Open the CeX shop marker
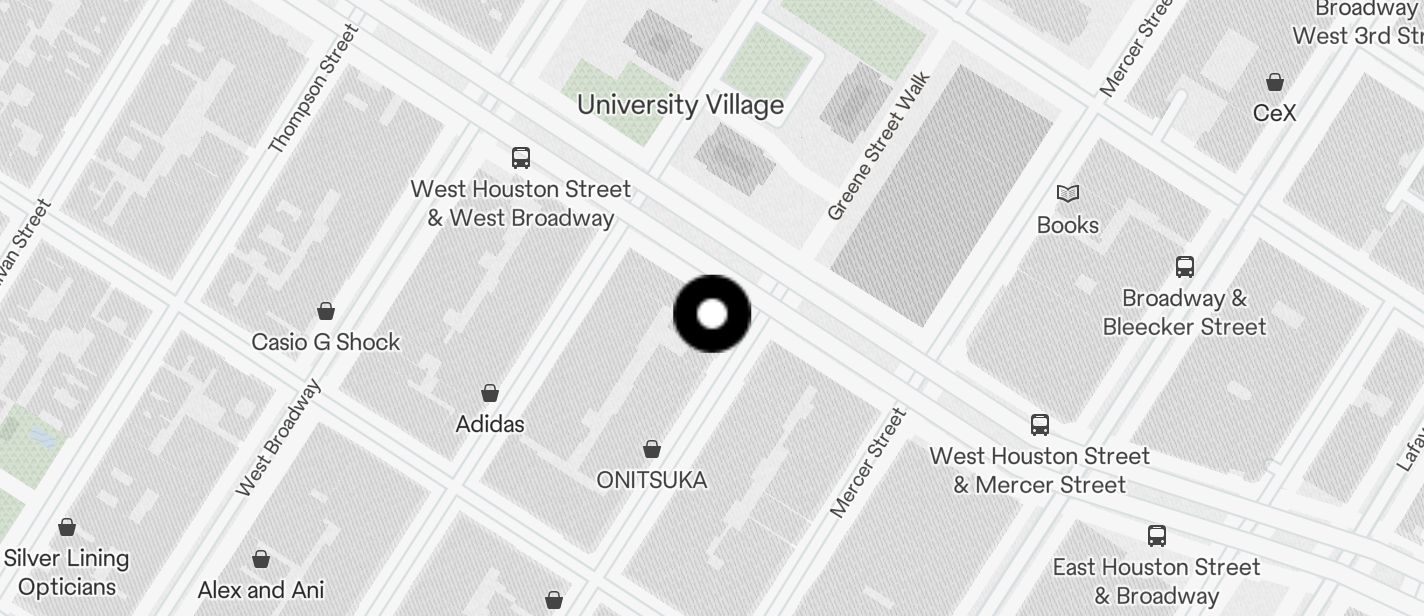1424x616 pixels. [1275, 82]
